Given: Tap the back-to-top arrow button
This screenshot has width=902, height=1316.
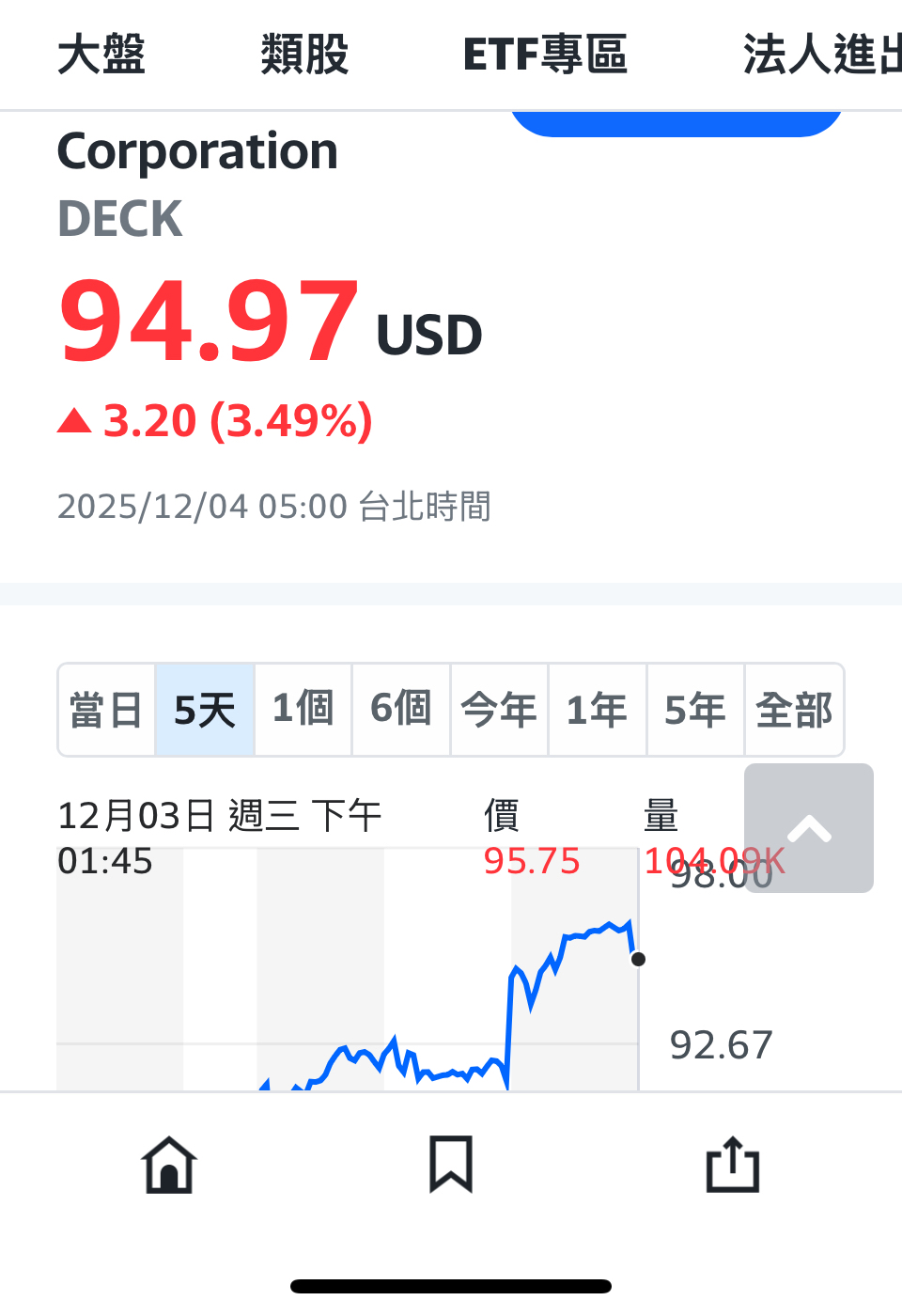Looking at the screenshot, I should tap(809, 828).
